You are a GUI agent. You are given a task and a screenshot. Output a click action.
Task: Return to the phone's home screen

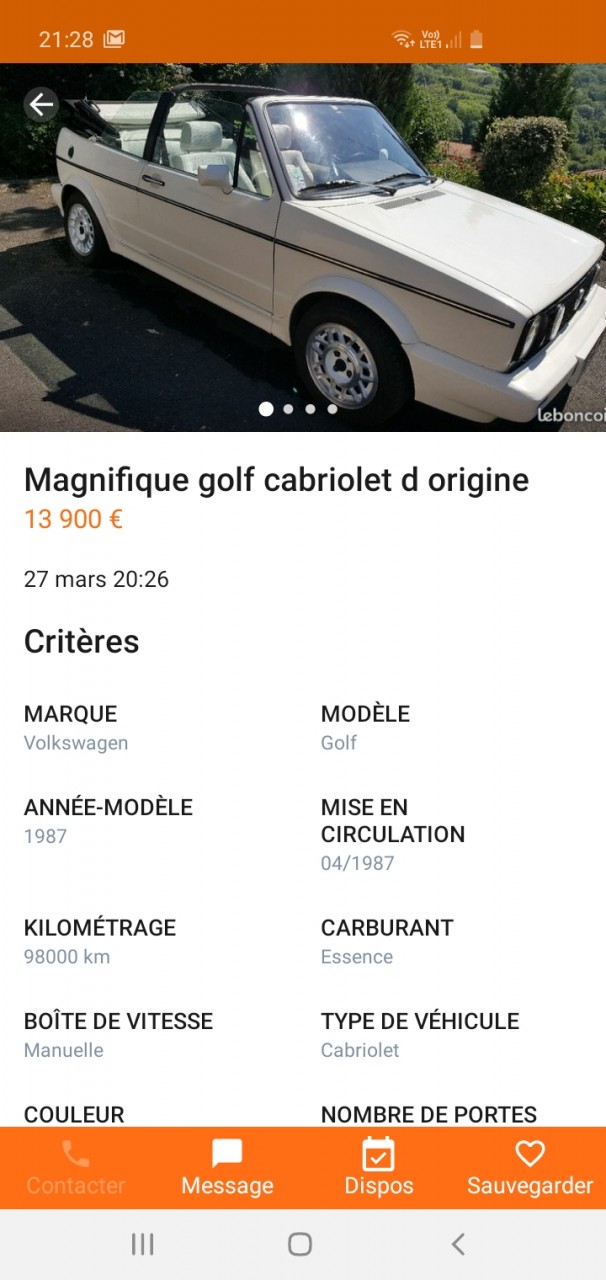(x=300, y=1244)
